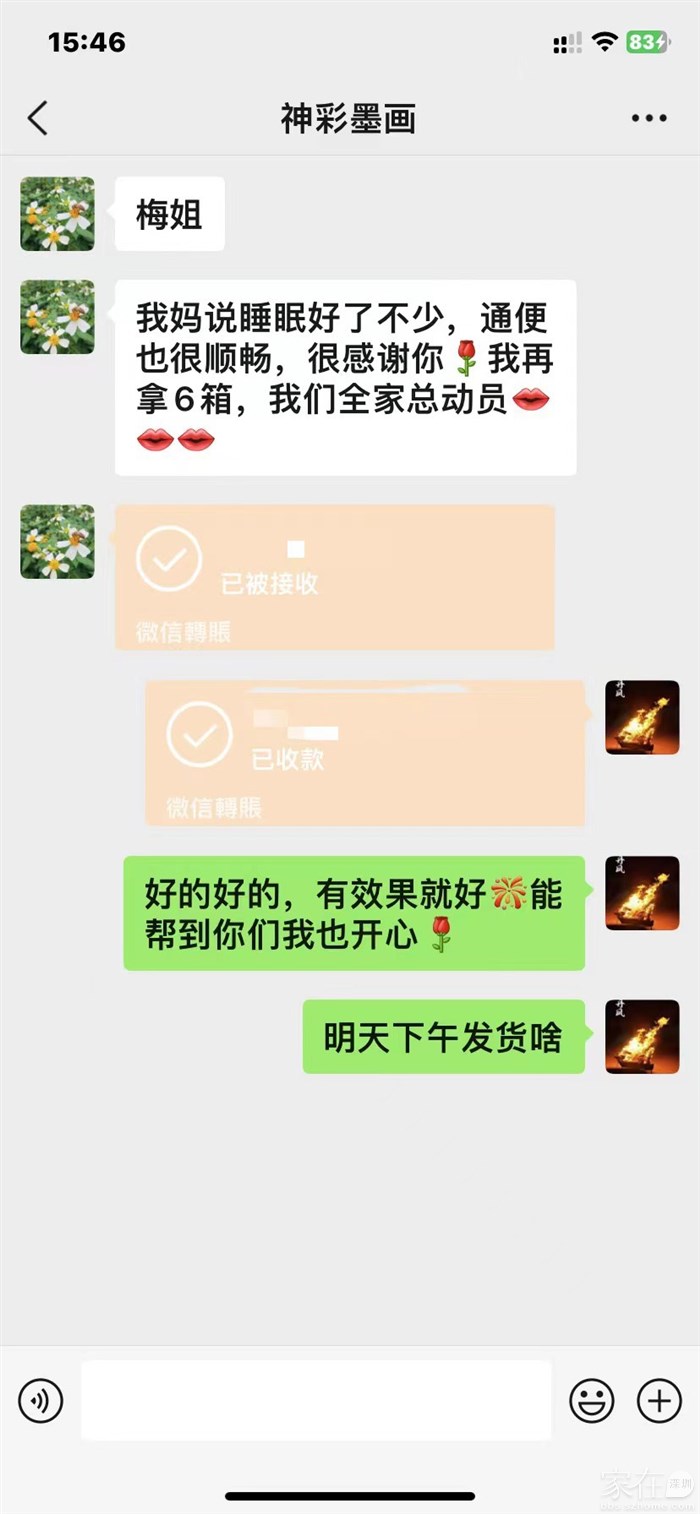This screenshot has height=1514, width=700.
Task: Open the transfer marked 已被接收
Action: point(334,577)
